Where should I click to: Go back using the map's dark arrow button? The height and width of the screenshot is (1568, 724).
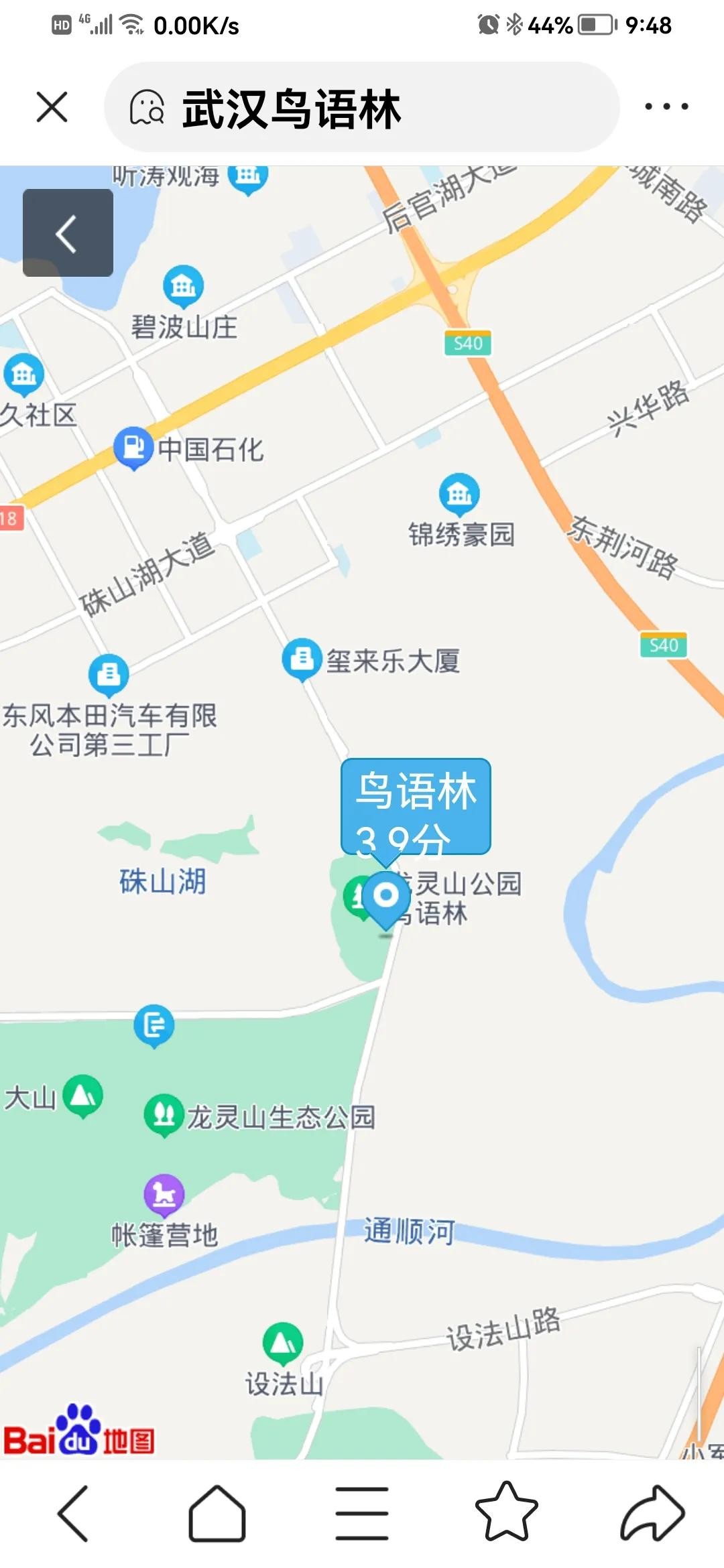68,233
